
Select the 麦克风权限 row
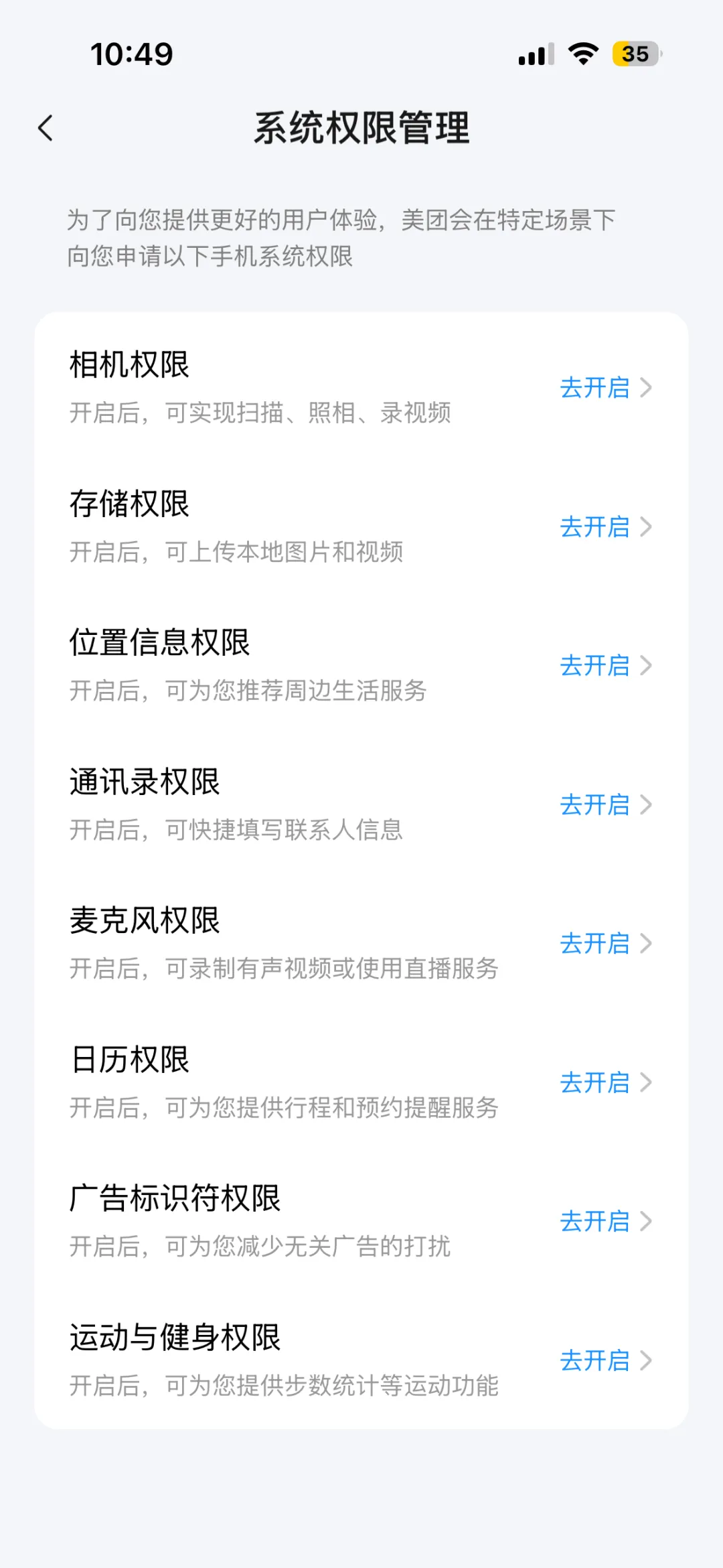pyautogui.click(x=605, y=943)
